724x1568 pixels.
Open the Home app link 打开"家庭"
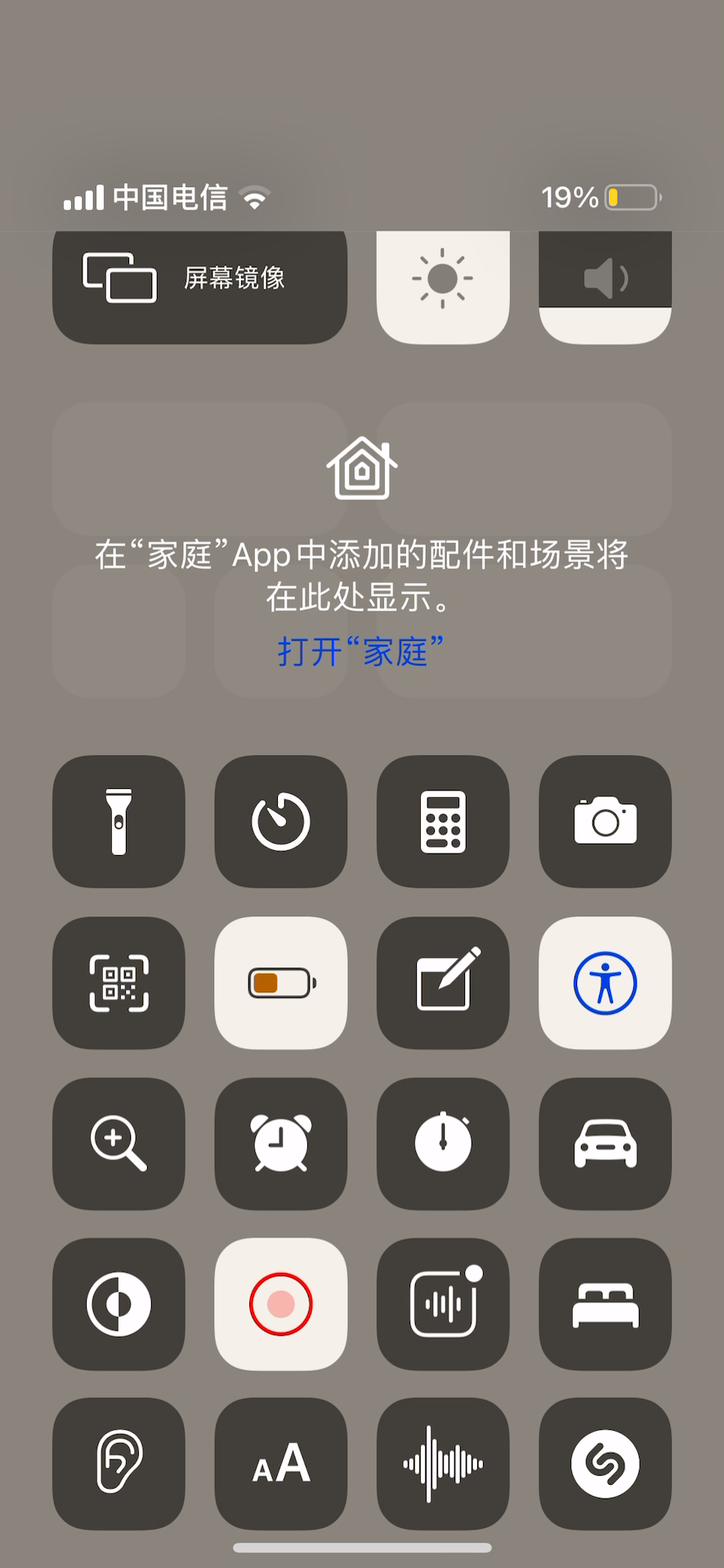[x=360, y=652]
